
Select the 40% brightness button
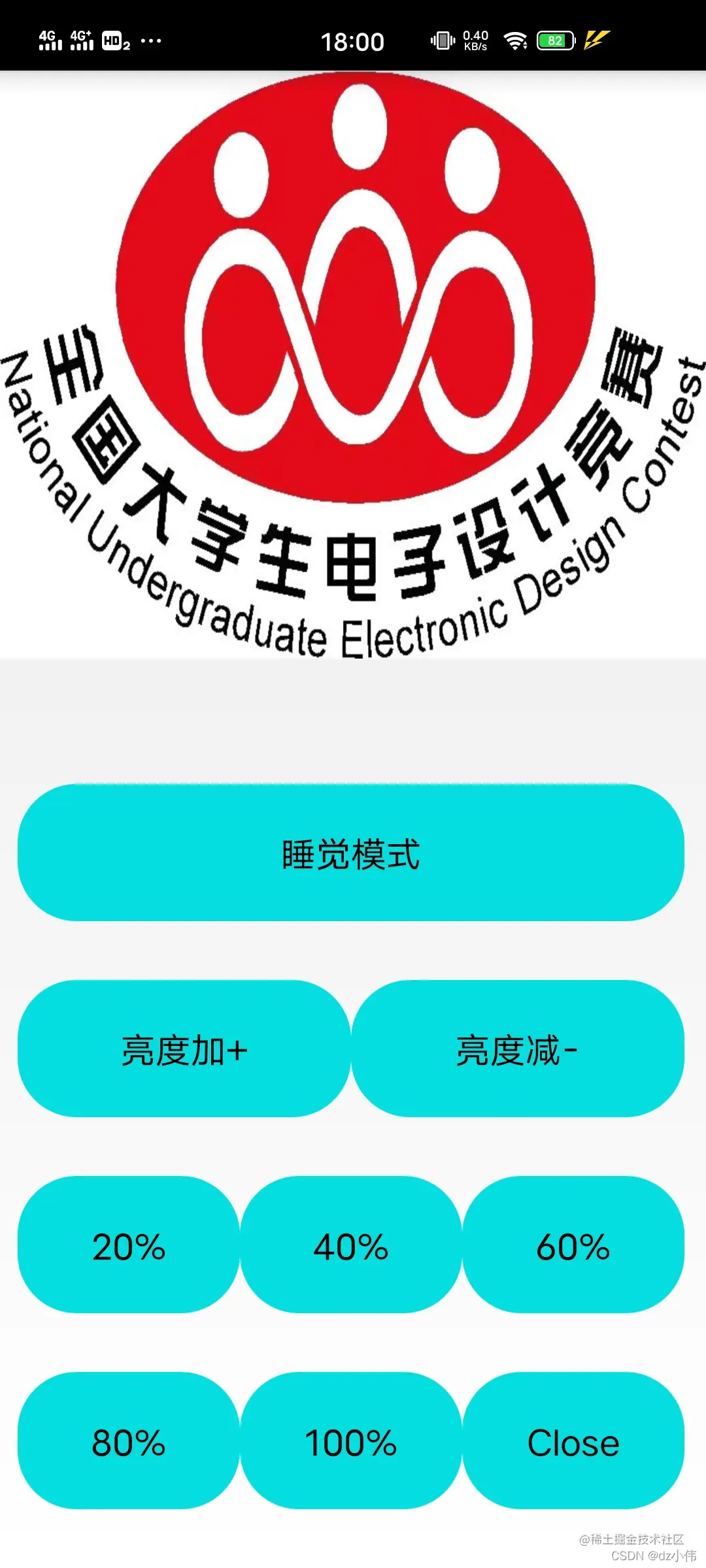351,1245
